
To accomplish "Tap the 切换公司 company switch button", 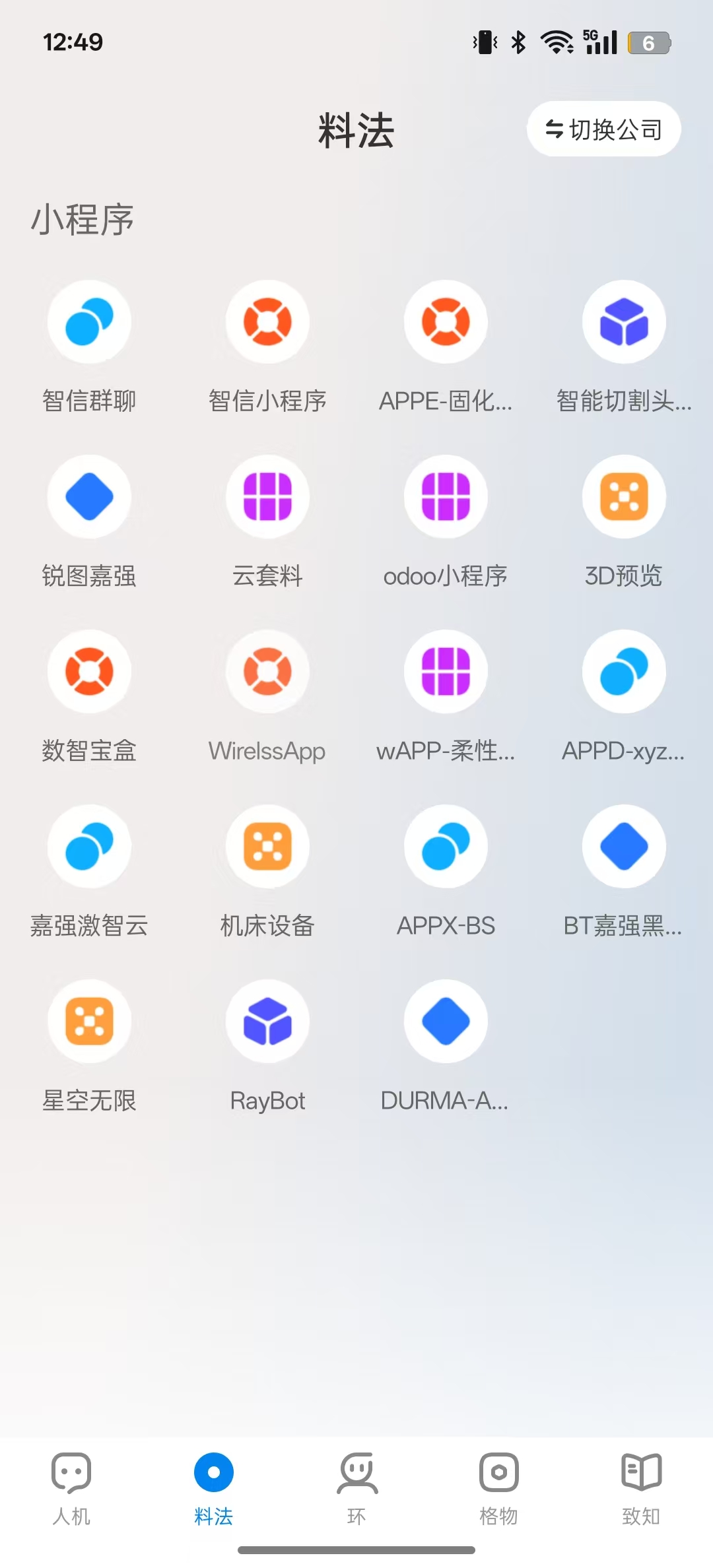I will (603, 129).
